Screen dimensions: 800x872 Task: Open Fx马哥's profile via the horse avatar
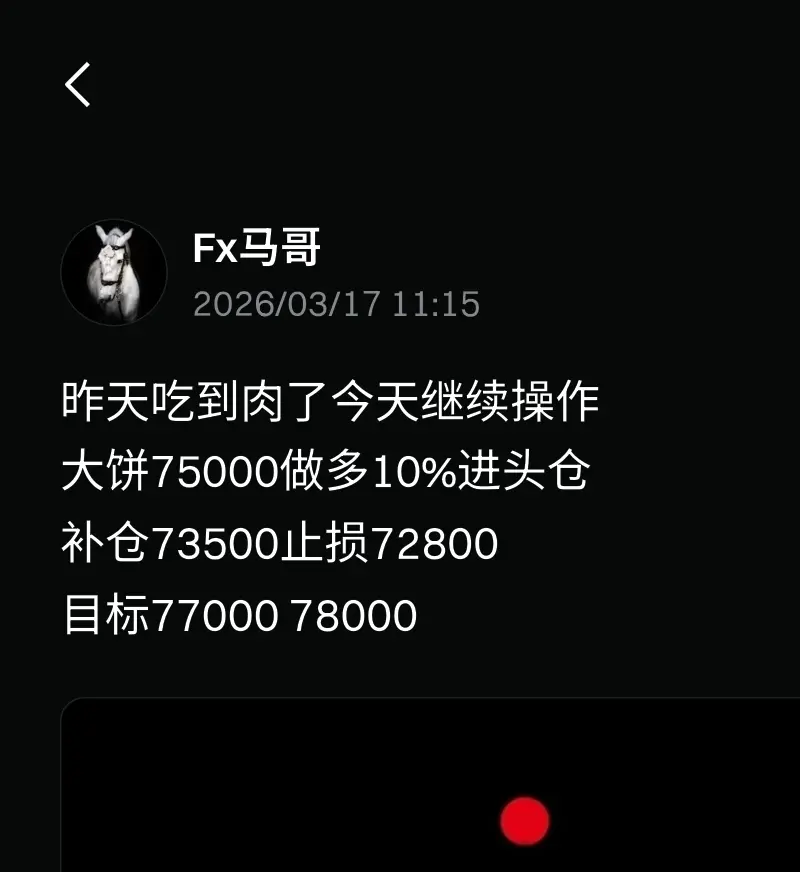(x=113, y=272)
